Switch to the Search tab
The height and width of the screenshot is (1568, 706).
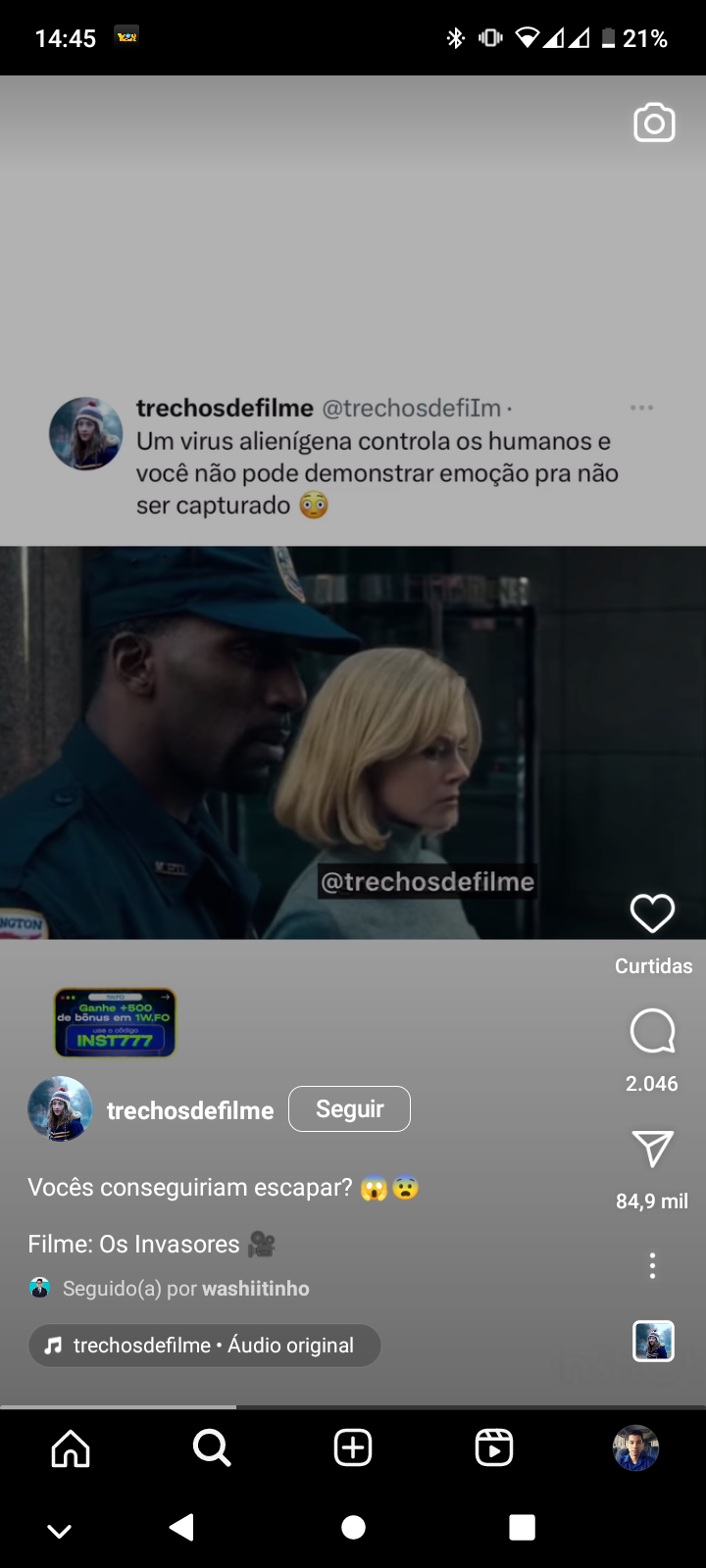(x=212, y=1447)
